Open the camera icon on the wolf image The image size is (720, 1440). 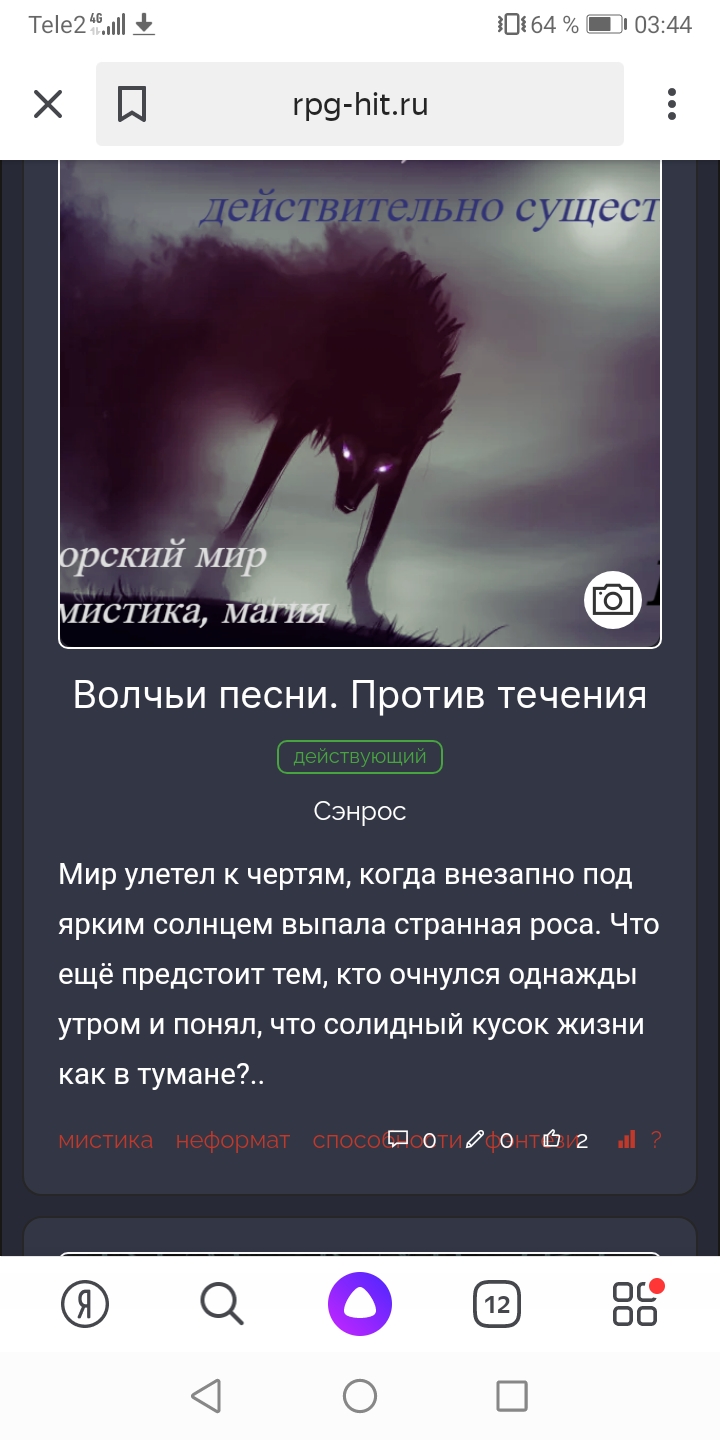(x=612, y=600)
